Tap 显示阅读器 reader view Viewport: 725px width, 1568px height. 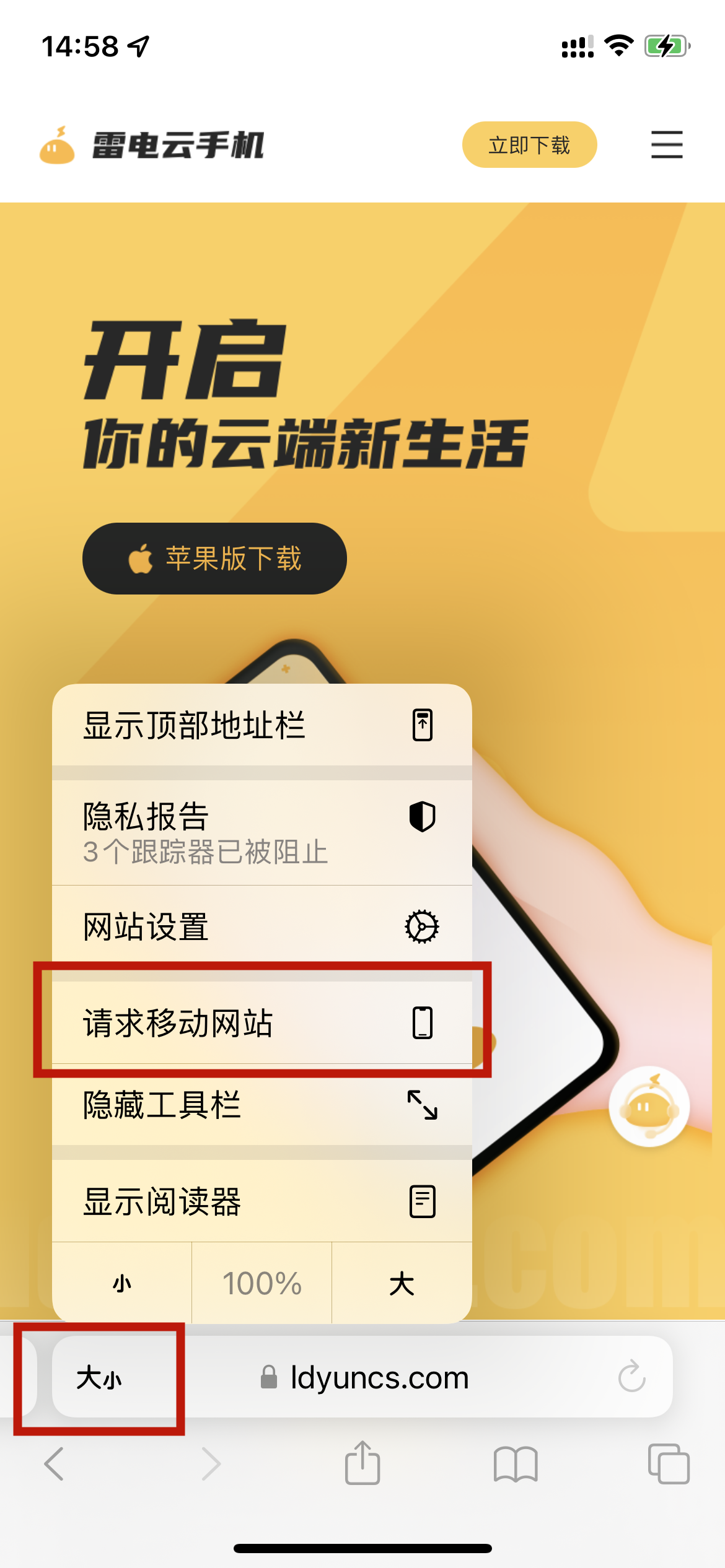coord(261,1202)
